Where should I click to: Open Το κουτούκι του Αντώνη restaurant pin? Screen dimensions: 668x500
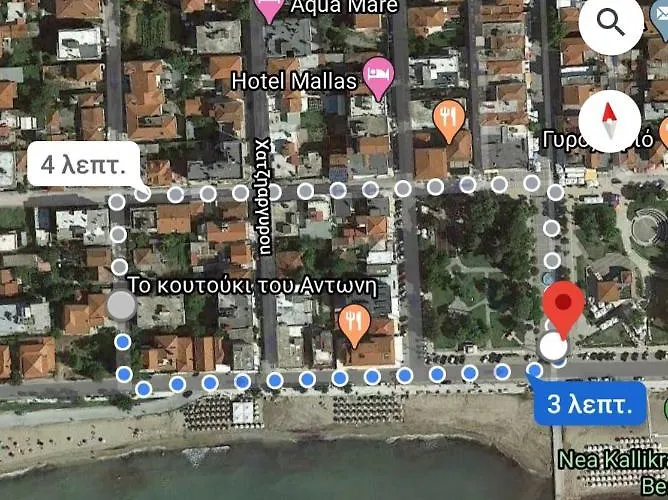point(354,322)
